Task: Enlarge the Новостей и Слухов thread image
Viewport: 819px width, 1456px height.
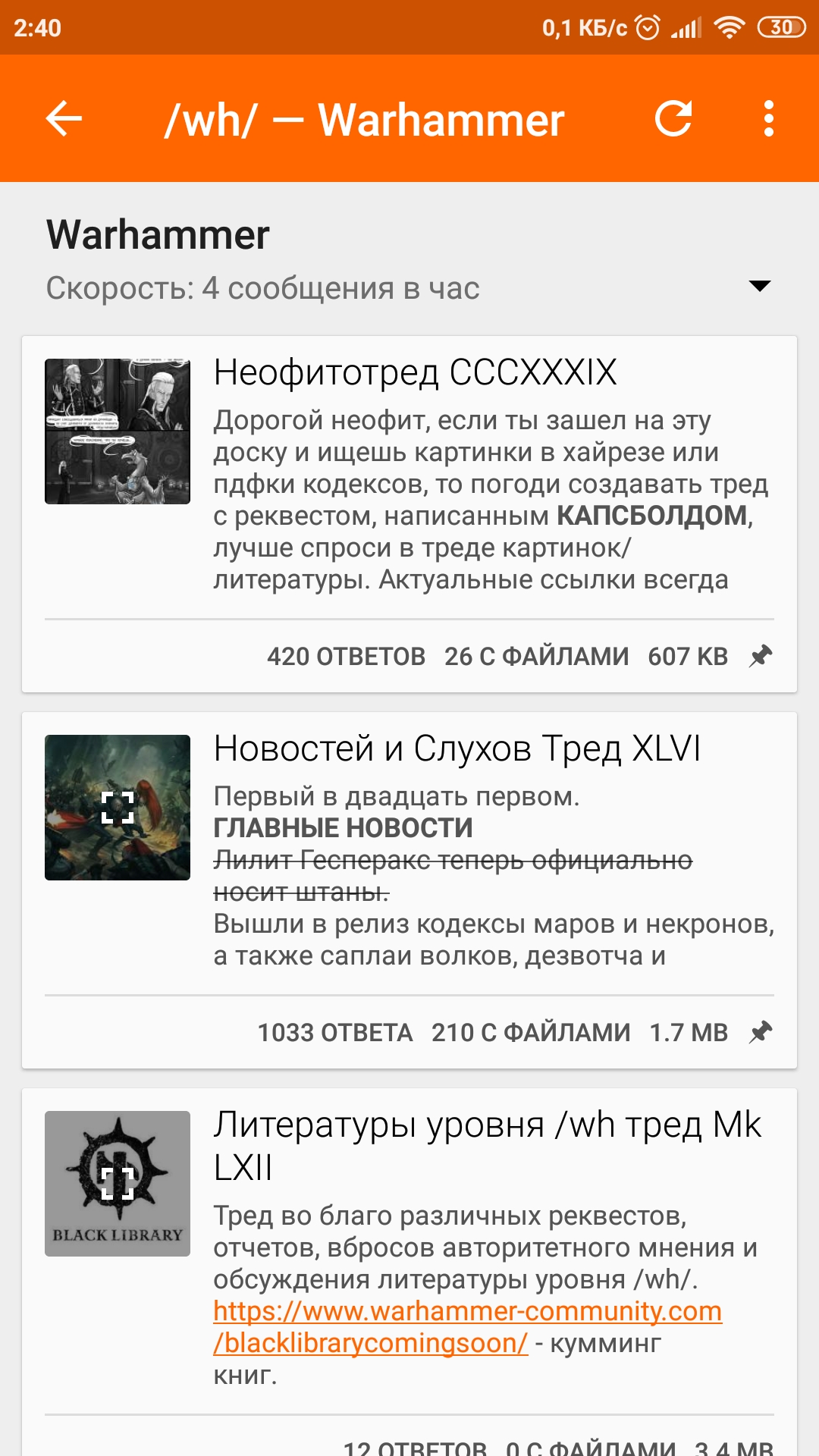Action: 118,808
